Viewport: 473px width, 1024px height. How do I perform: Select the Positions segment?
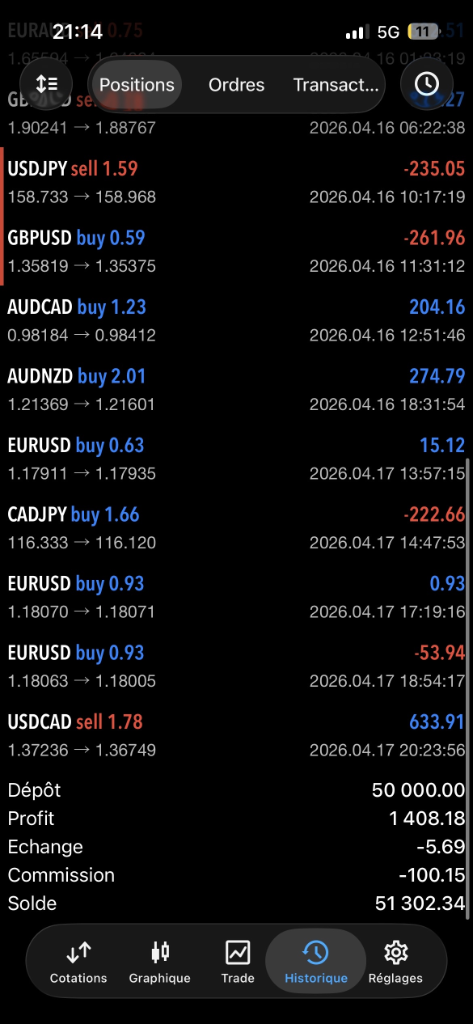click(137, 85)
